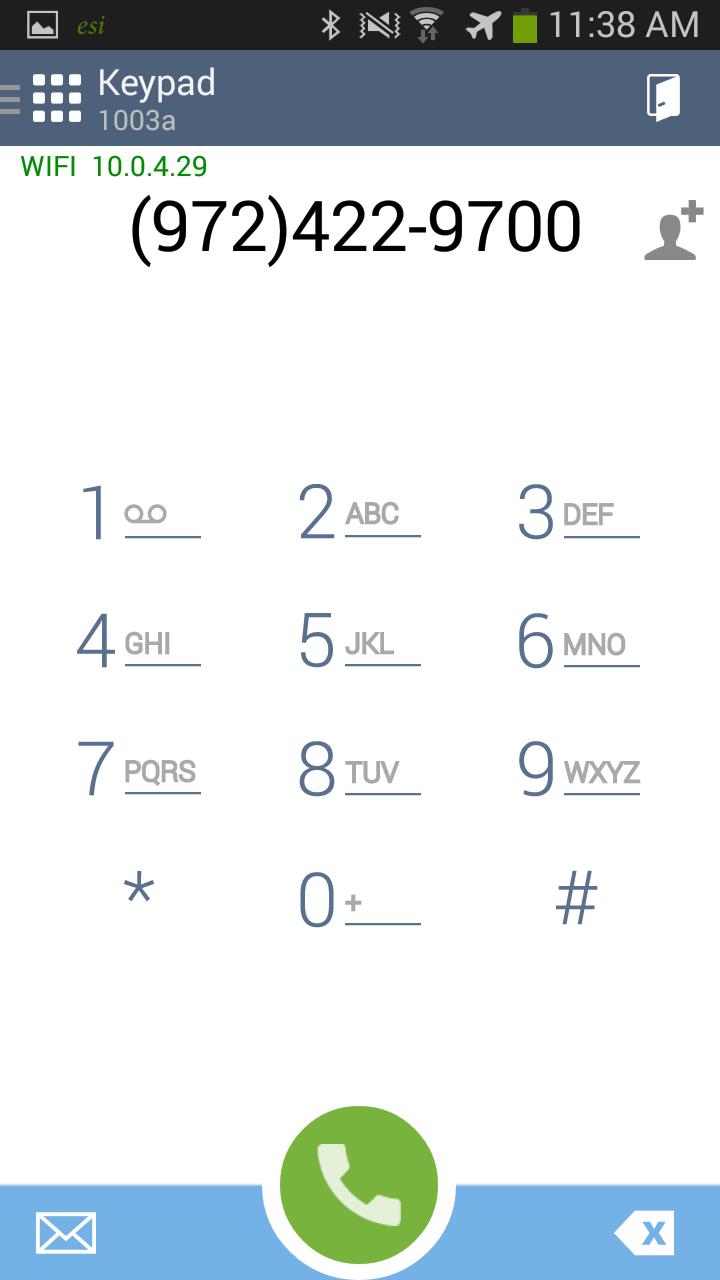This screenshot has width=720, height=1280.
Task: Enter digit 4 GHI
Action: point(138,641)
